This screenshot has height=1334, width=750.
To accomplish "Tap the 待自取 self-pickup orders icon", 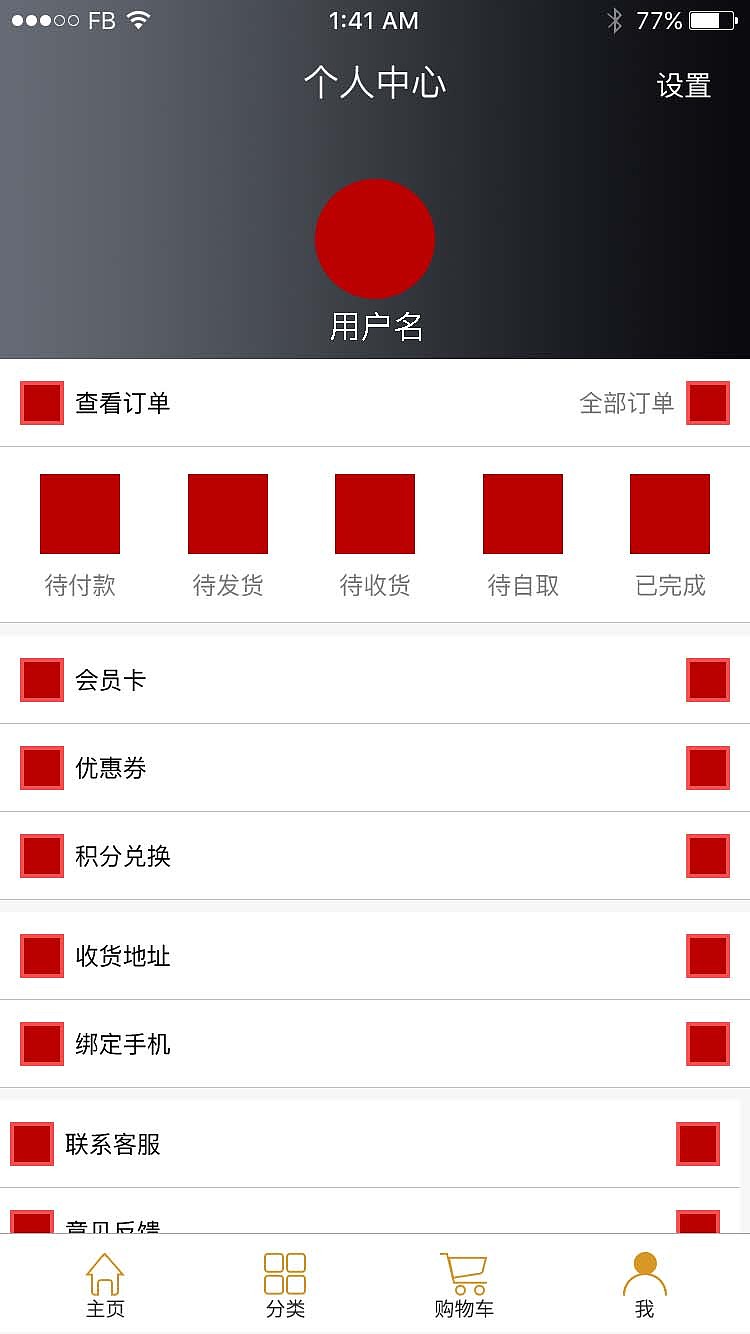I will tap(522, 513).
